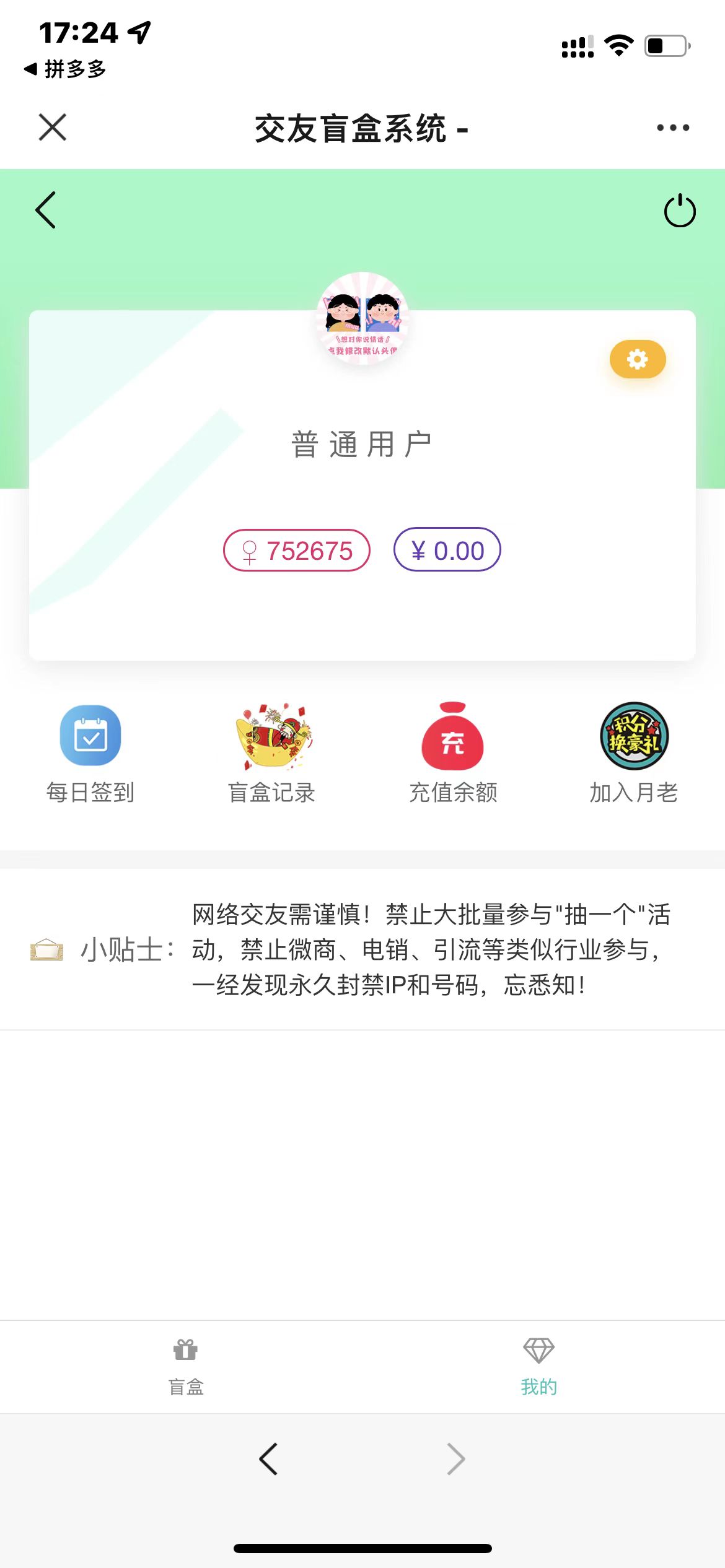Open the three-dot overflow menu
Viewport: 725px width, 1568px height.
pyautogui.click(x=673, y=128)
